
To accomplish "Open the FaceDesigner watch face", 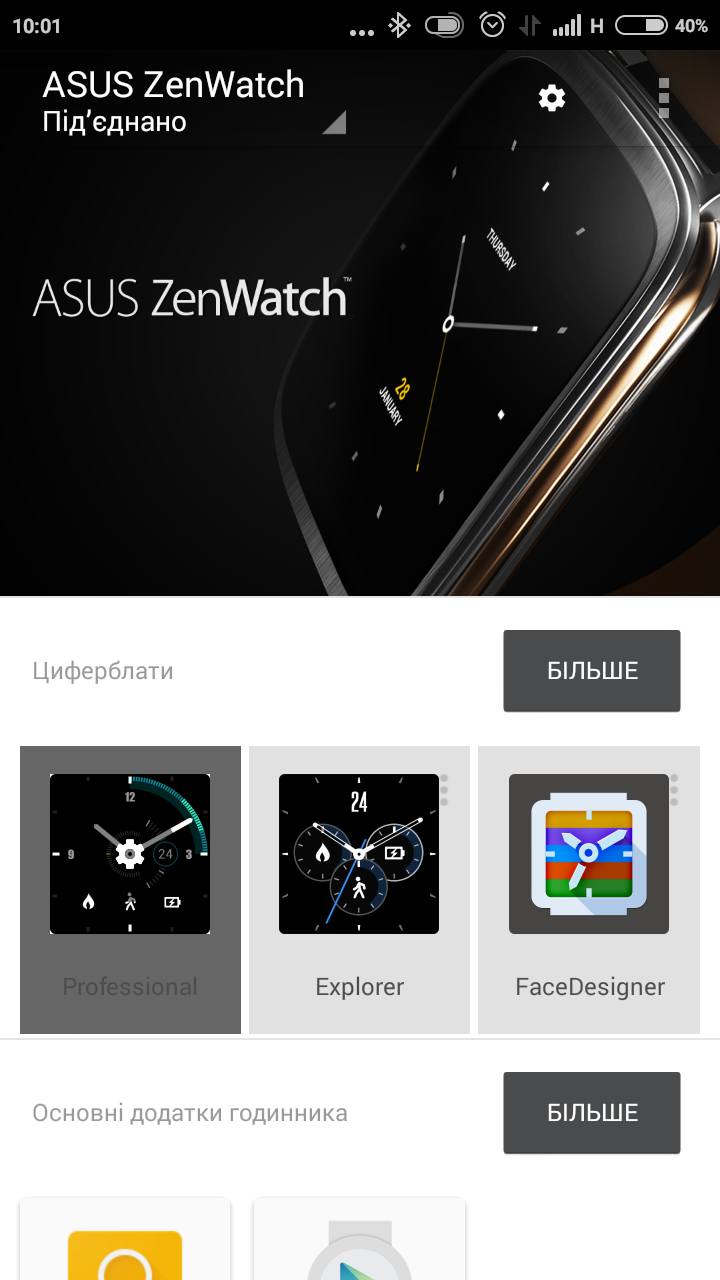I will 589,889.
